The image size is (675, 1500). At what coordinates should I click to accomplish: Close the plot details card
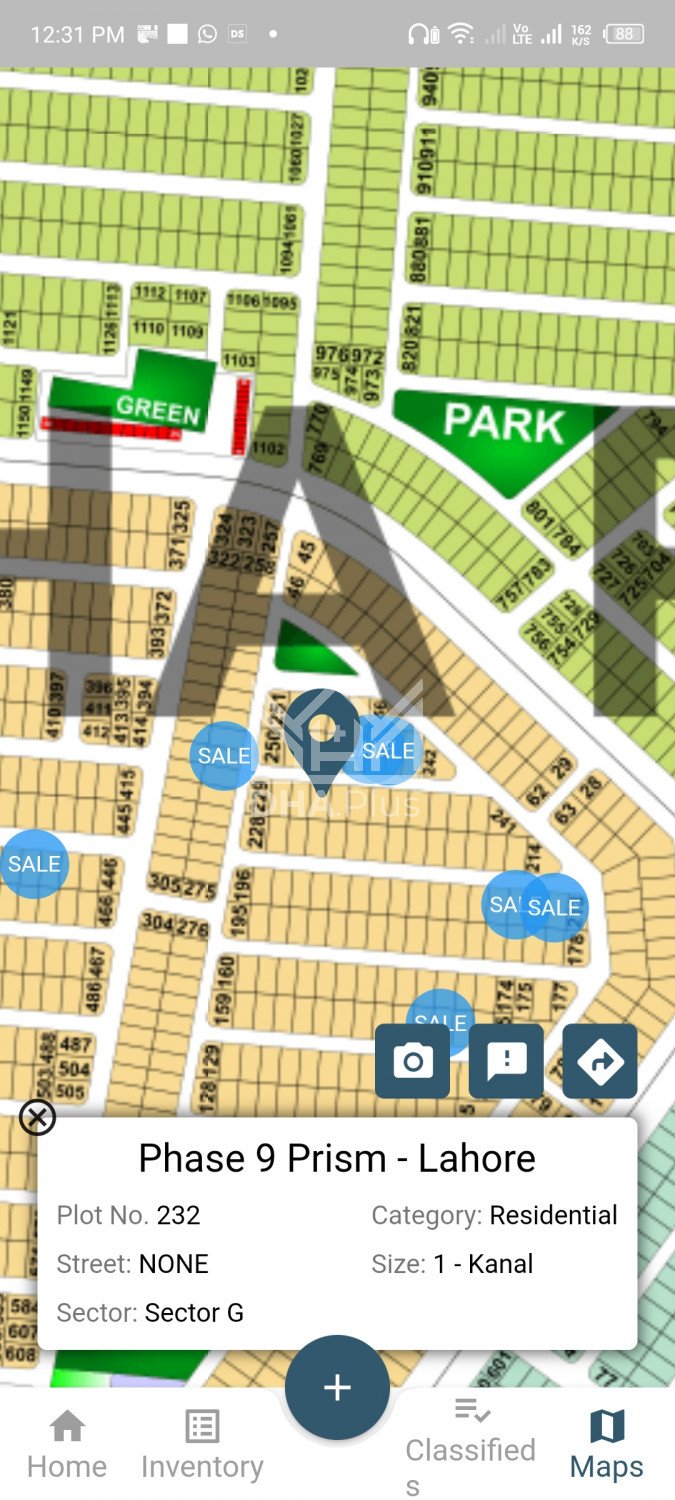pyautogui.click(x=37, y=1117)
